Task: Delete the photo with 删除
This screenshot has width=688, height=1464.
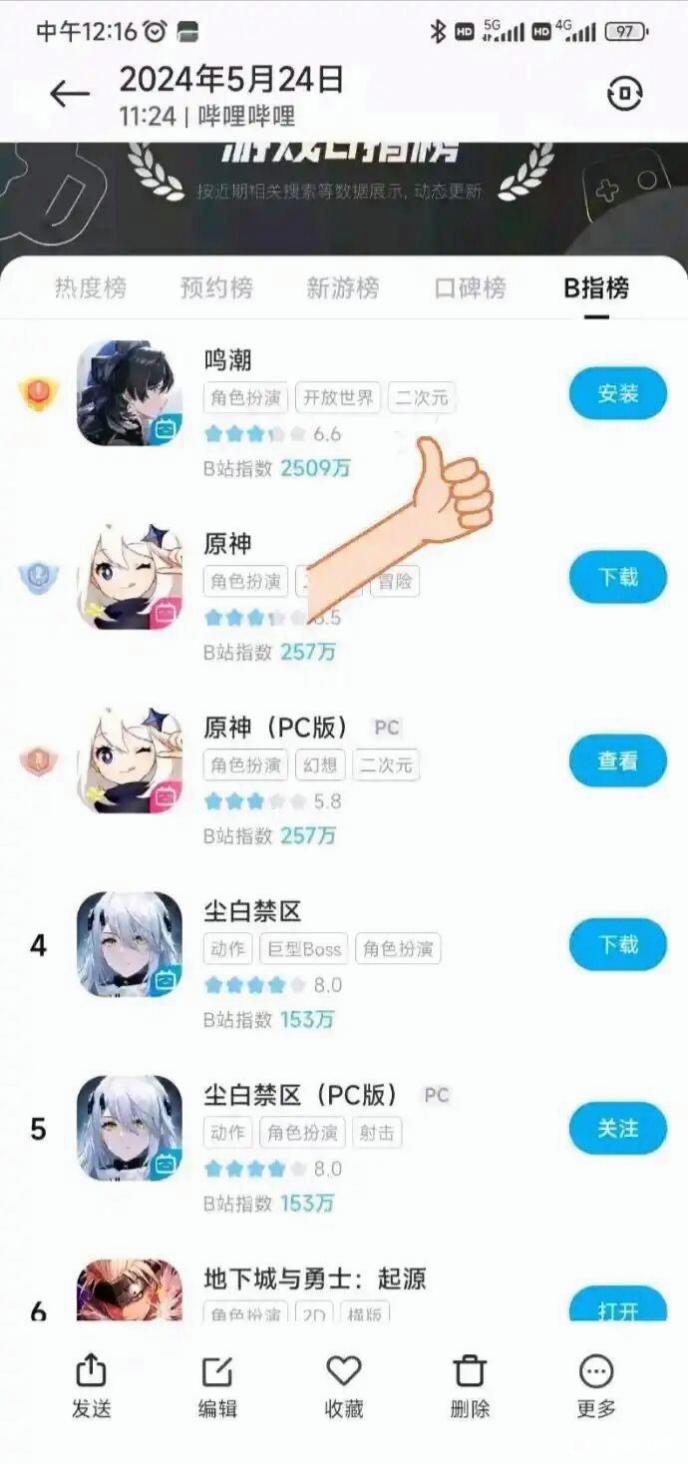Action: pos(470,1386)
